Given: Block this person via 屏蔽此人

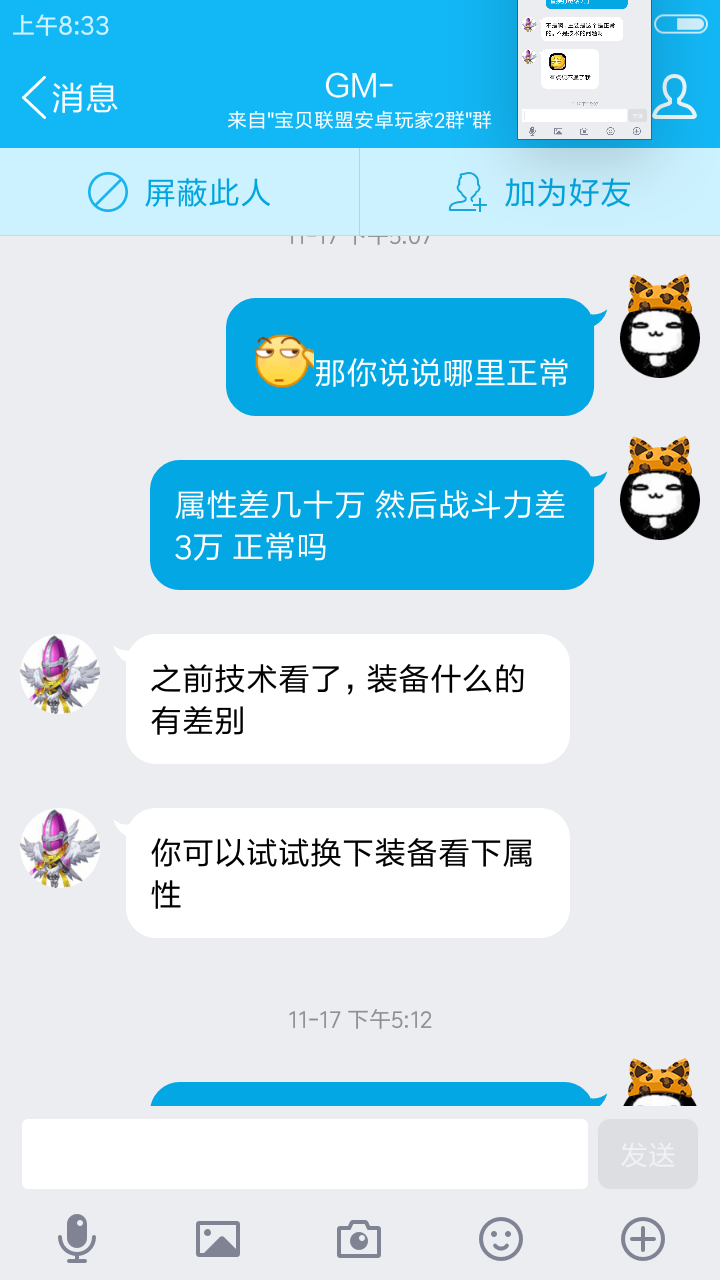Looking at the screenshot, I should coord(180,192).
